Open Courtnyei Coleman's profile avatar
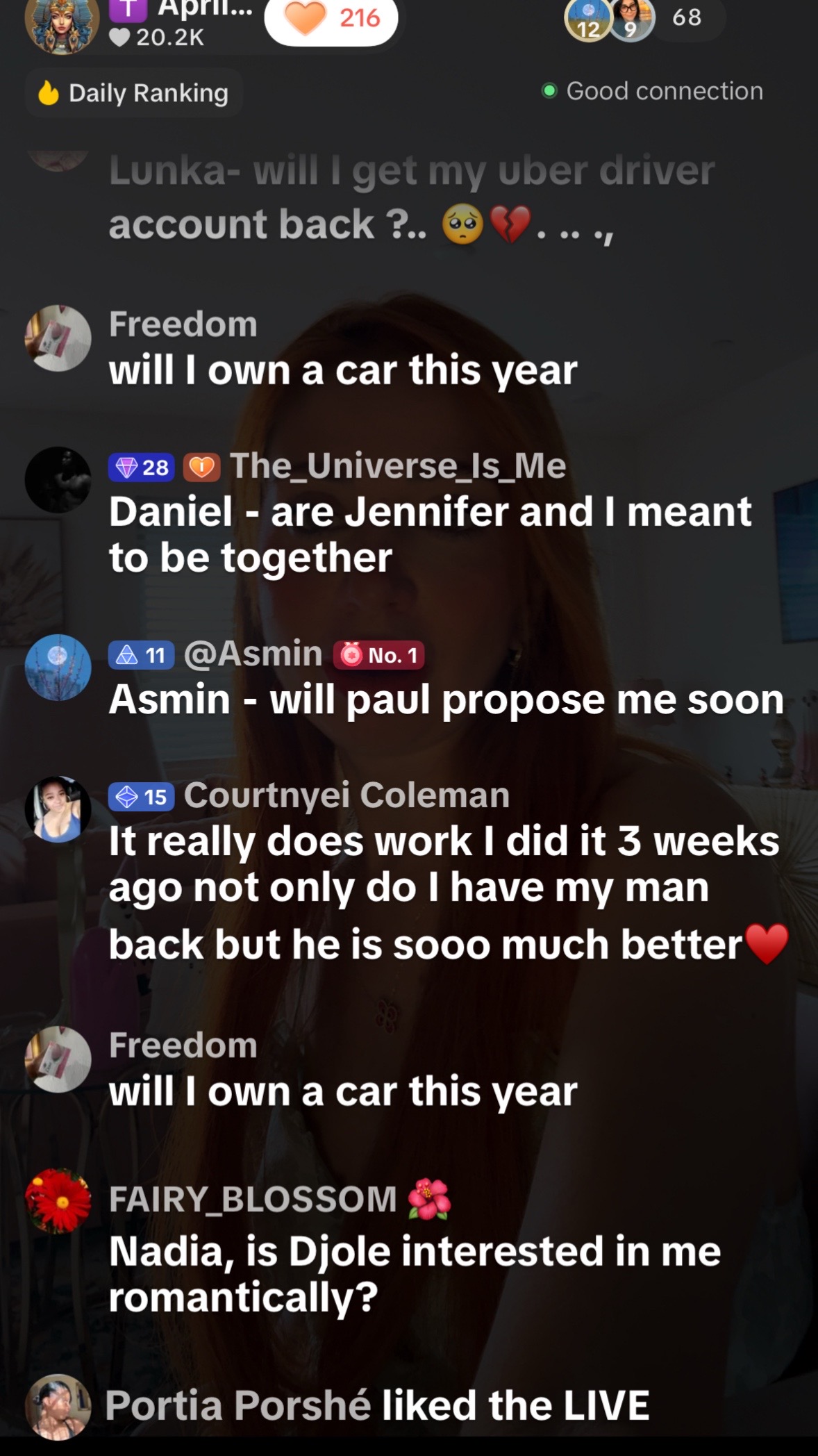 58,809
